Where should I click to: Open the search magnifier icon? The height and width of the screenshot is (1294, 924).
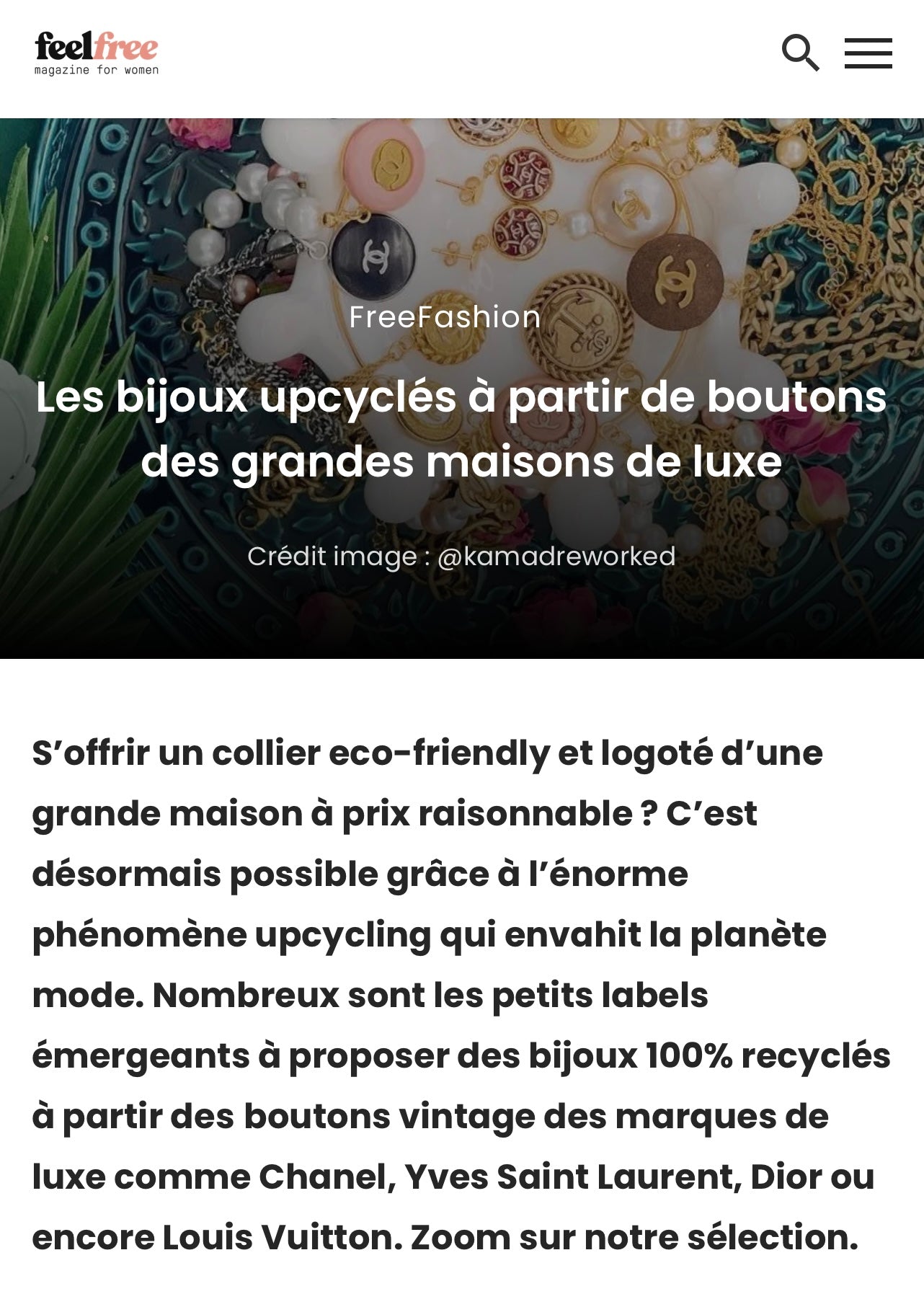(x=800, y=53)
